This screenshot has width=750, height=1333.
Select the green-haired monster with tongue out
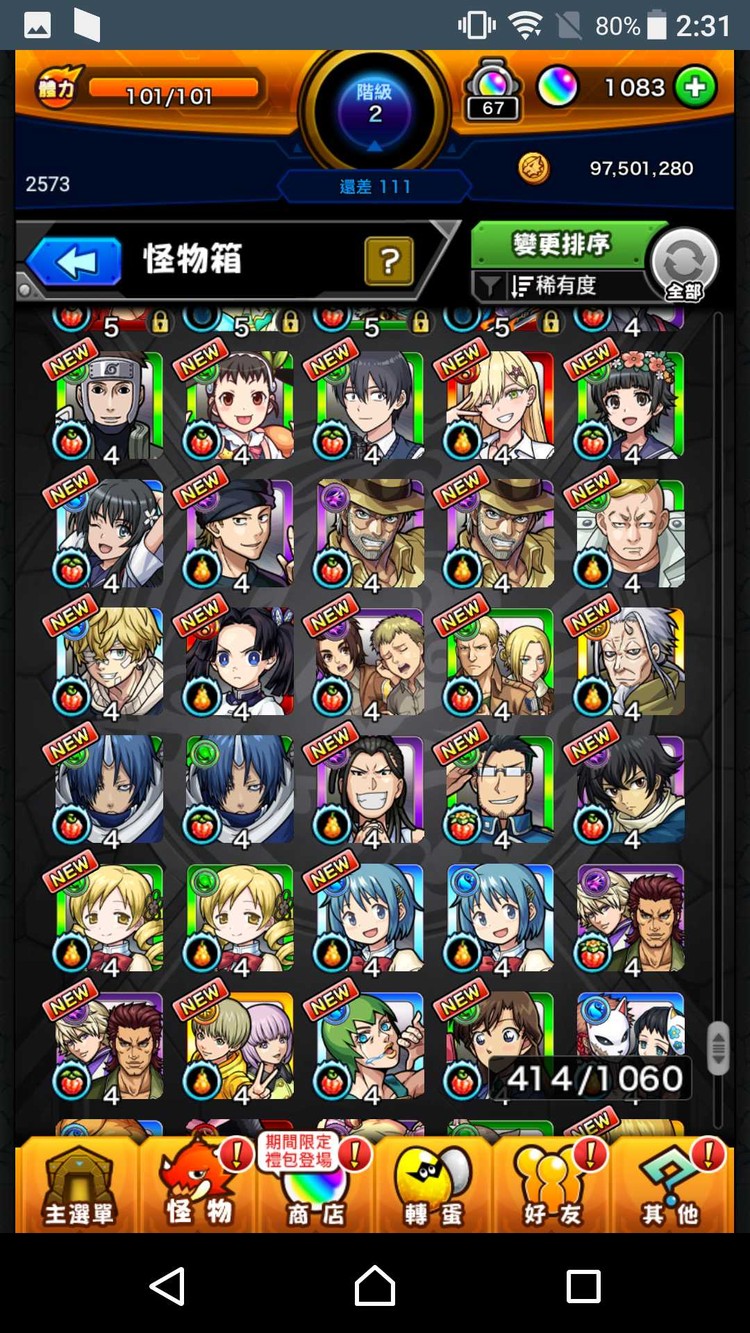click(370, 1045)
